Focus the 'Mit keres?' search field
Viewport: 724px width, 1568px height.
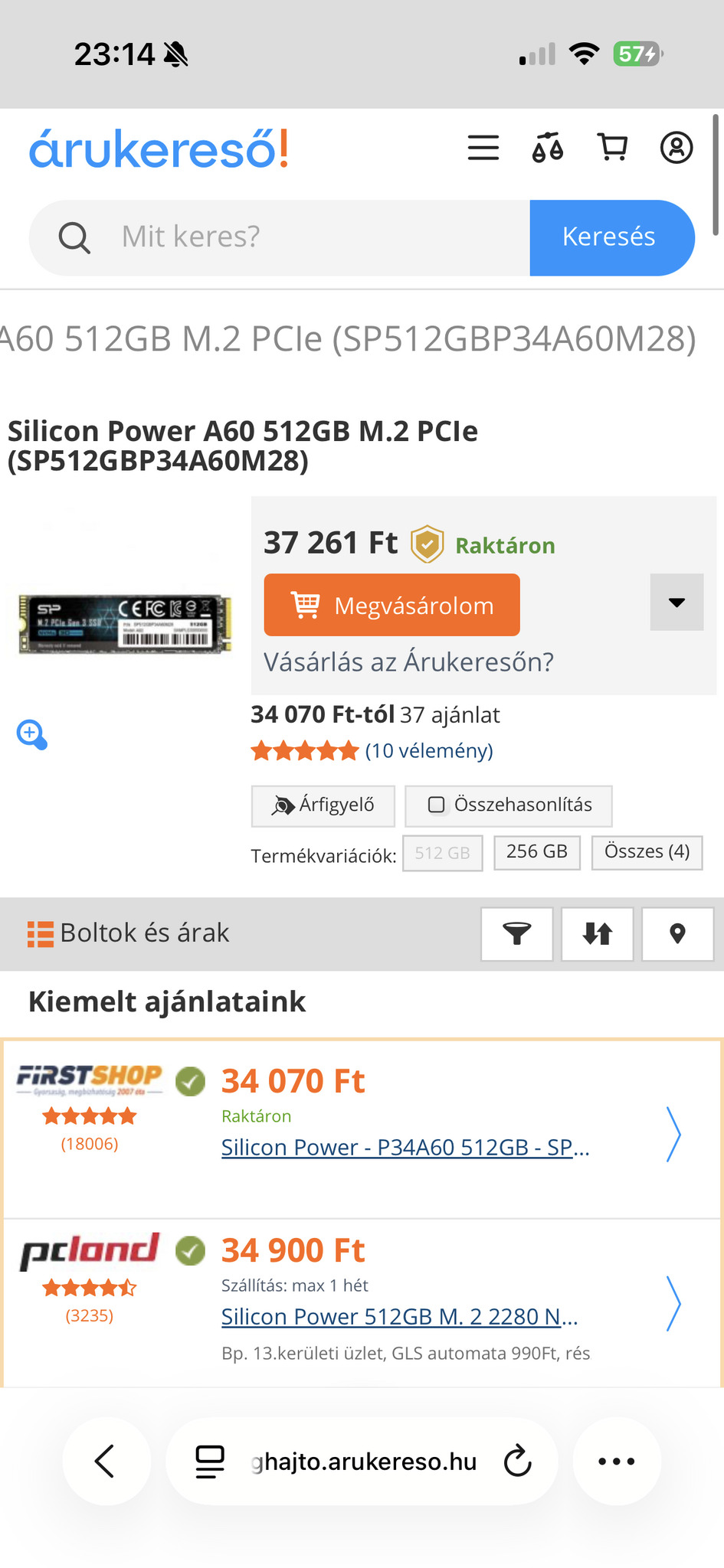pyautogui.click(x=306, y=237)
